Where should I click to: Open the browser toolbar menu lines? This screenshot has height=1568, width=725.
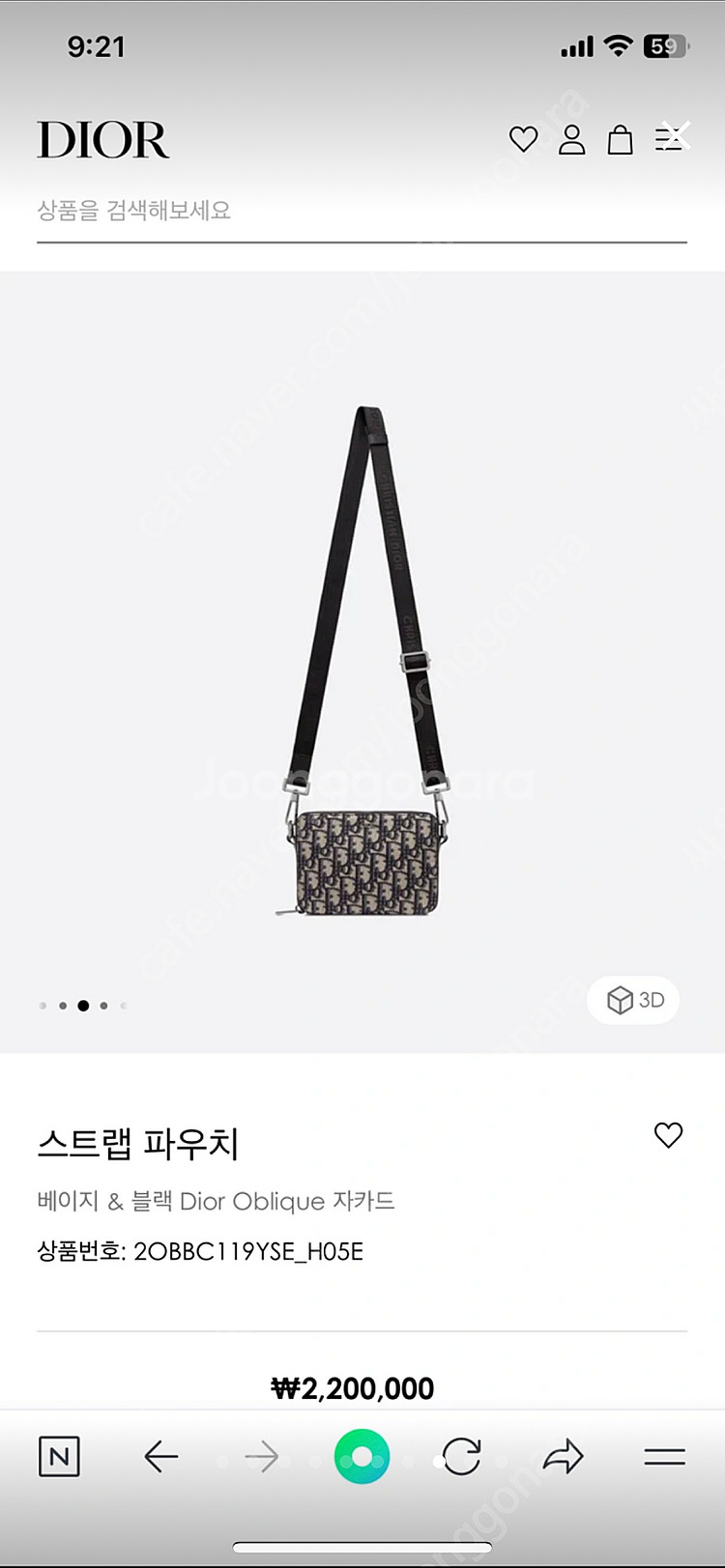tap(663, 1456)
